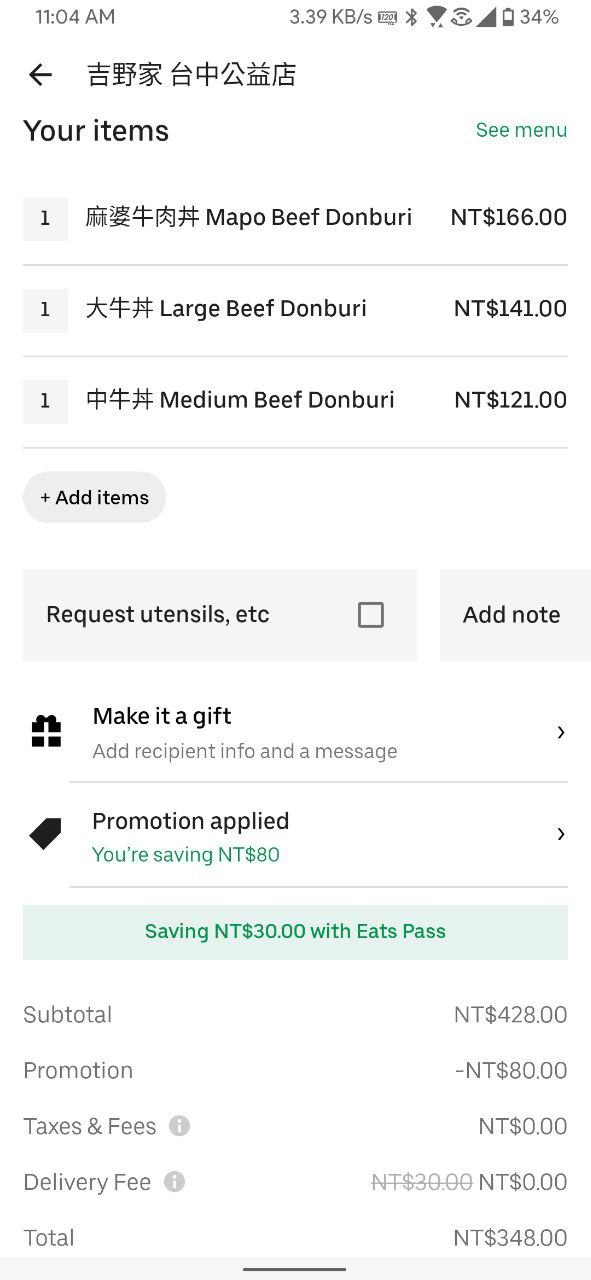Open the Large Beef Donburi item

click(295, 309)
